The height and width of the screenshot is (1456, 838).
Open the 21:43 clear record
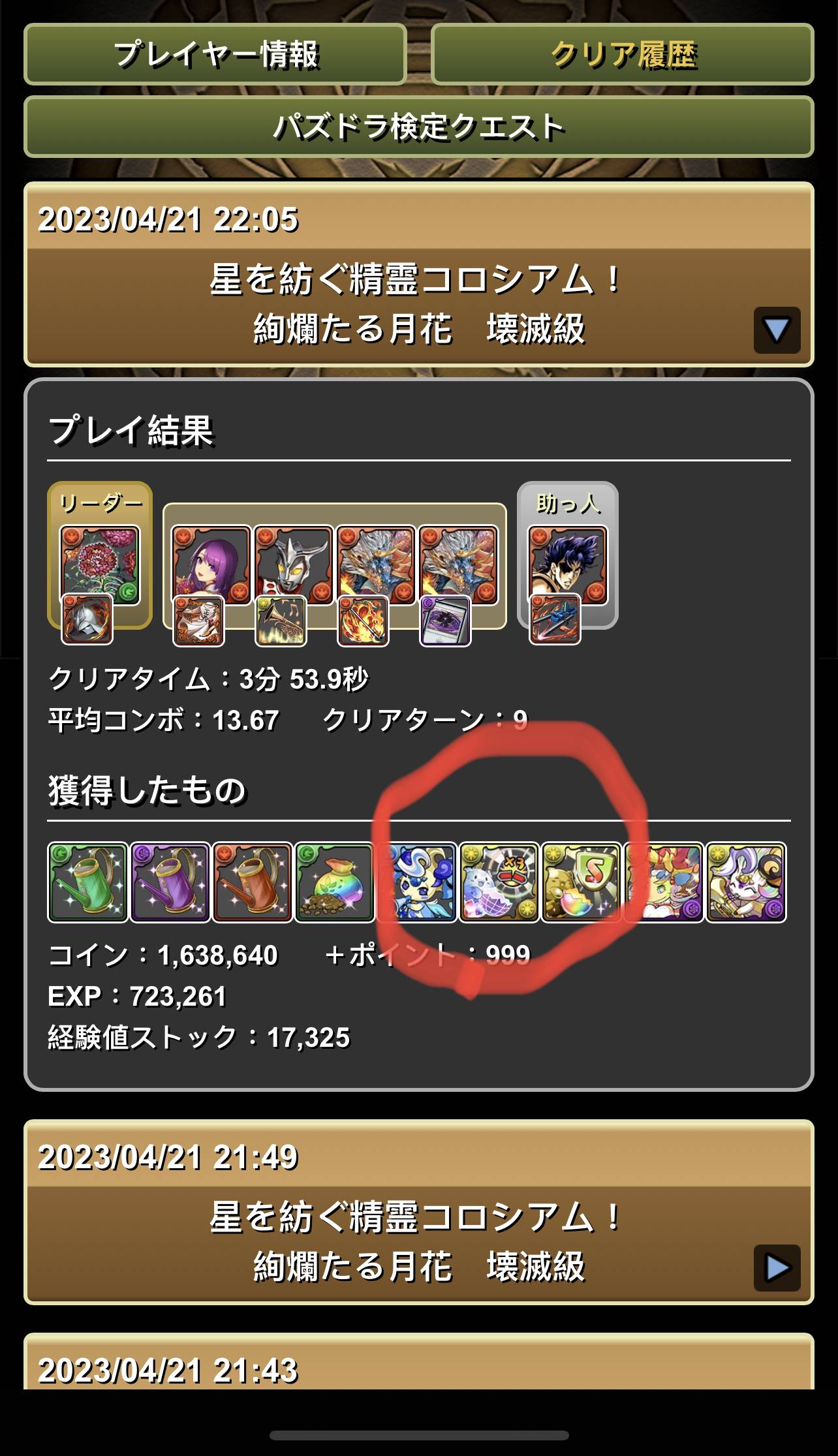click(418, 1369)
